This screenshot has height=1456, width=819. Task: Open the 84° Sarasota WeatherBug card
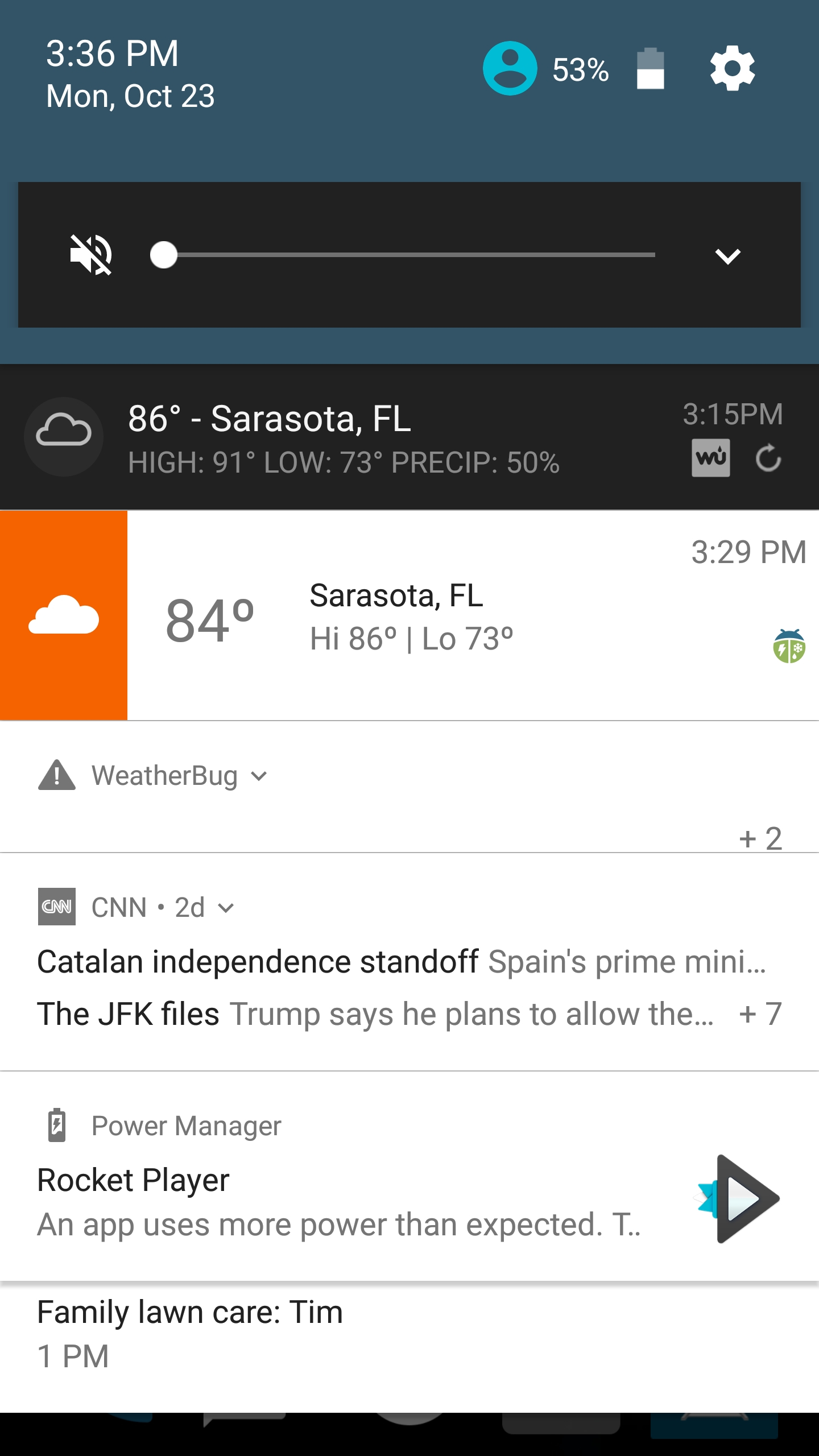coord(409,615)
